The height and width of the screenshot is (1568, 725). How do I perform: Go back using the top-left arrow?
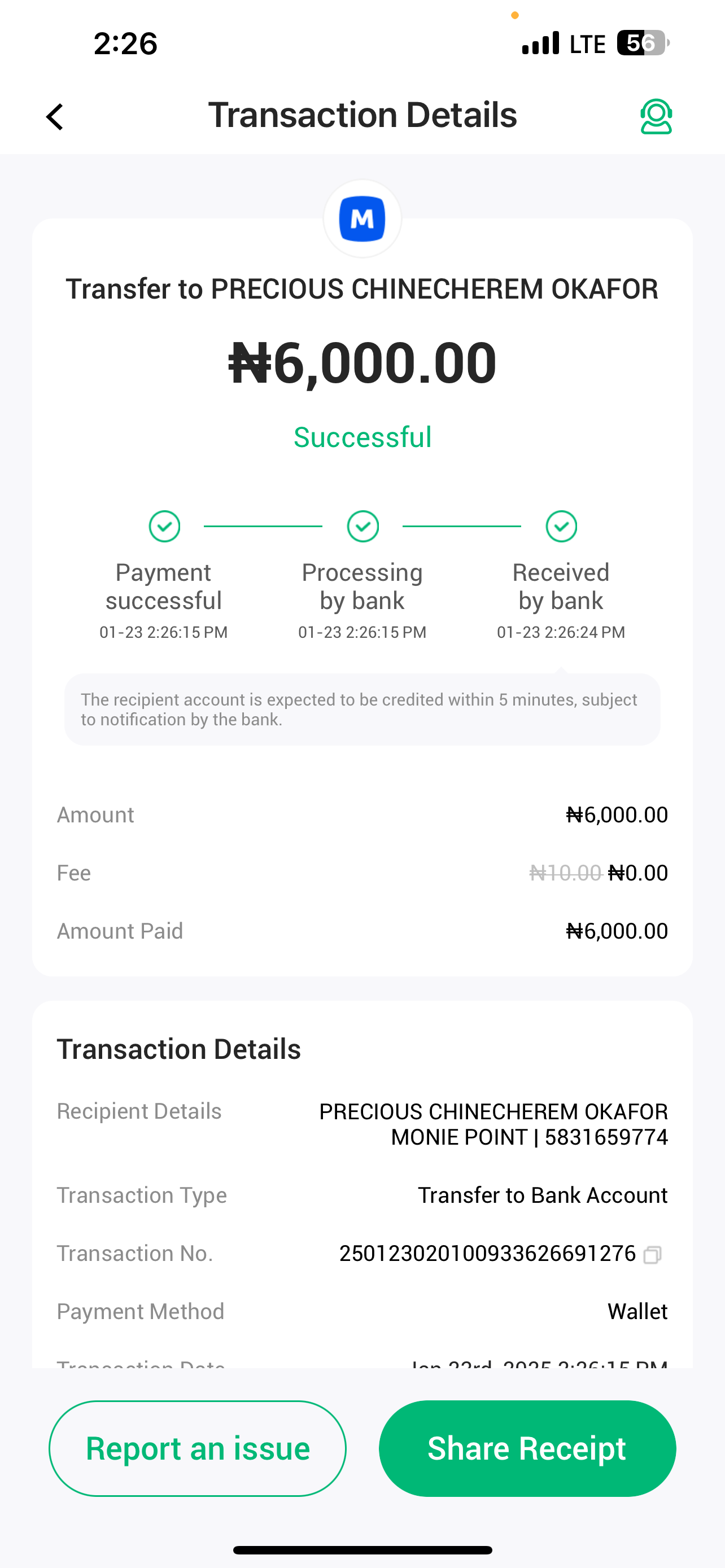click(x=55, y=116)
